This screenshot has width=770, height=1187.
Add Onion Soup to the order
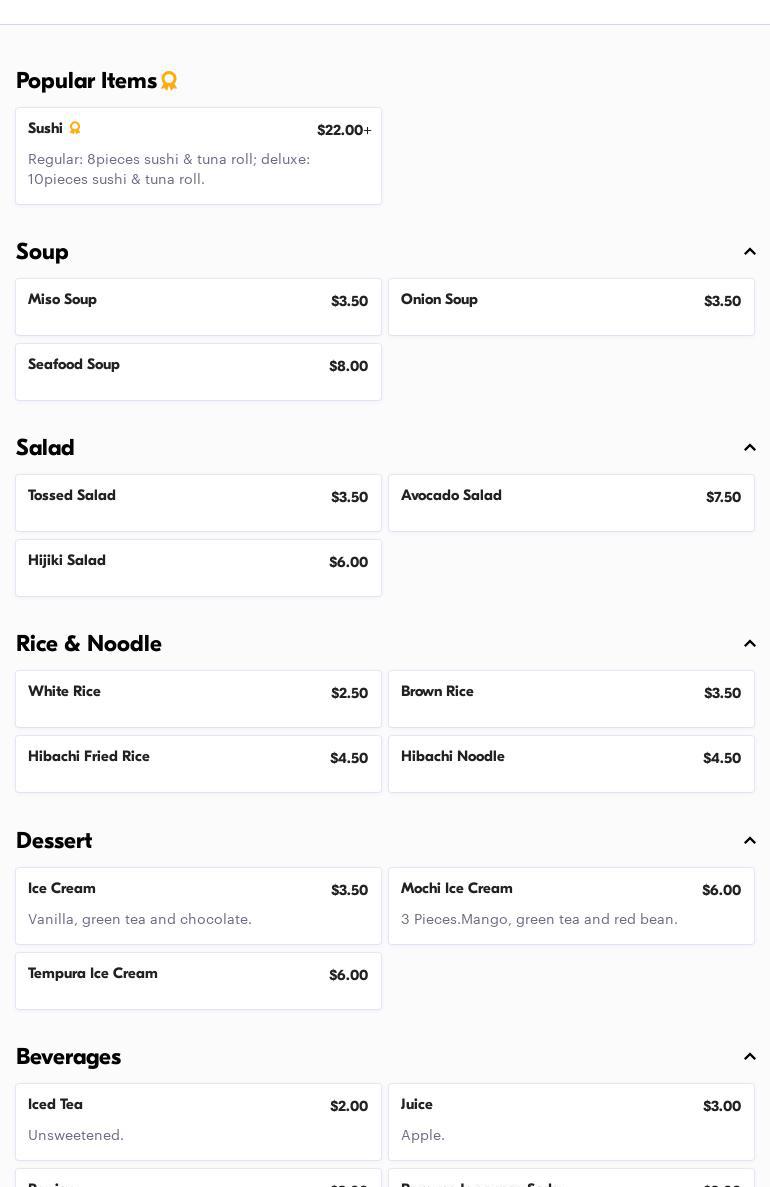571,307
